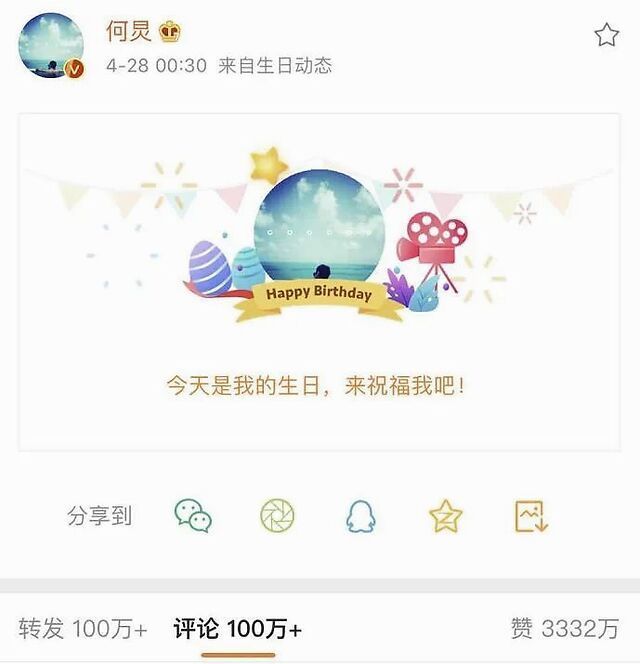
Task: Save post as image
Action: (531, 516)
